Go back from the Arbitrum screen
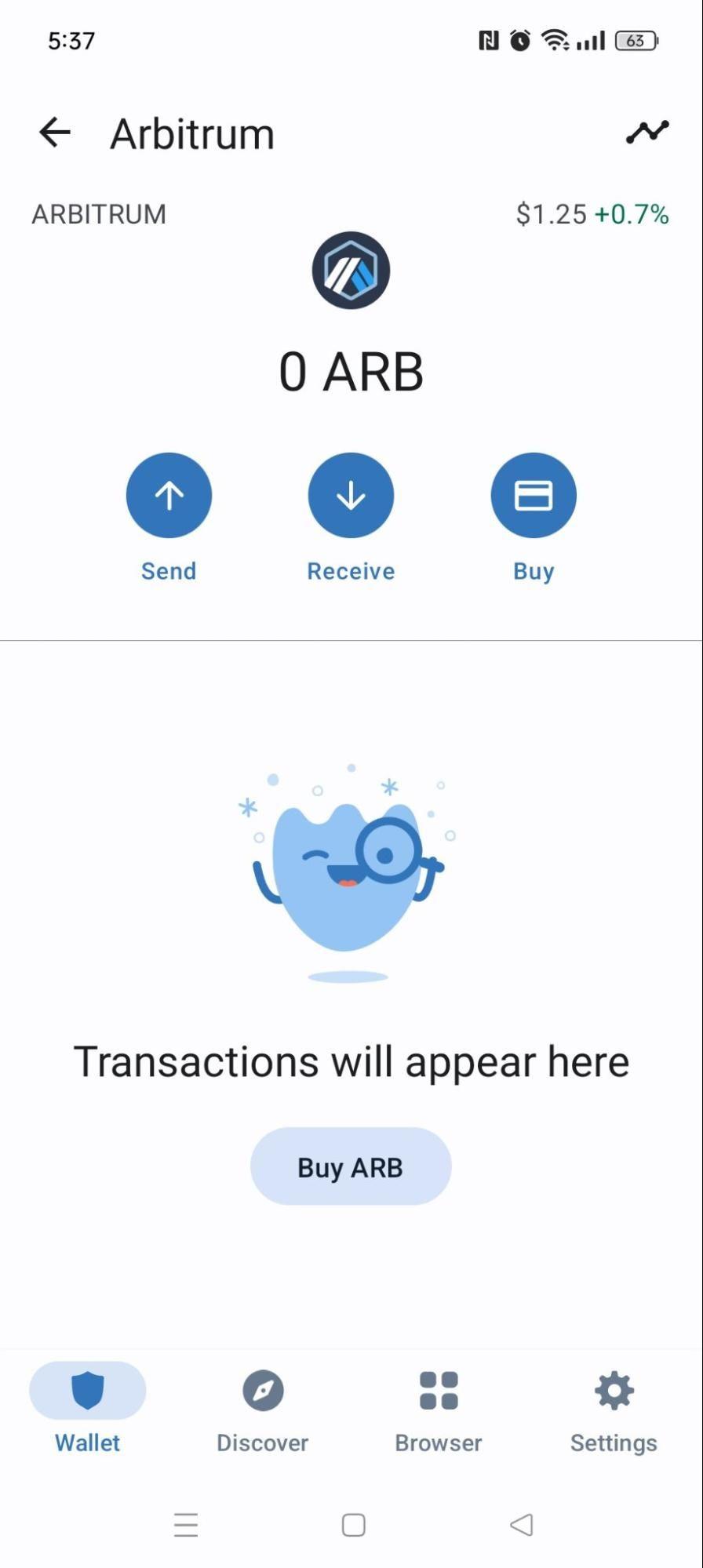This screenshot has height=1568, width=703. click(x=55, y=133)
